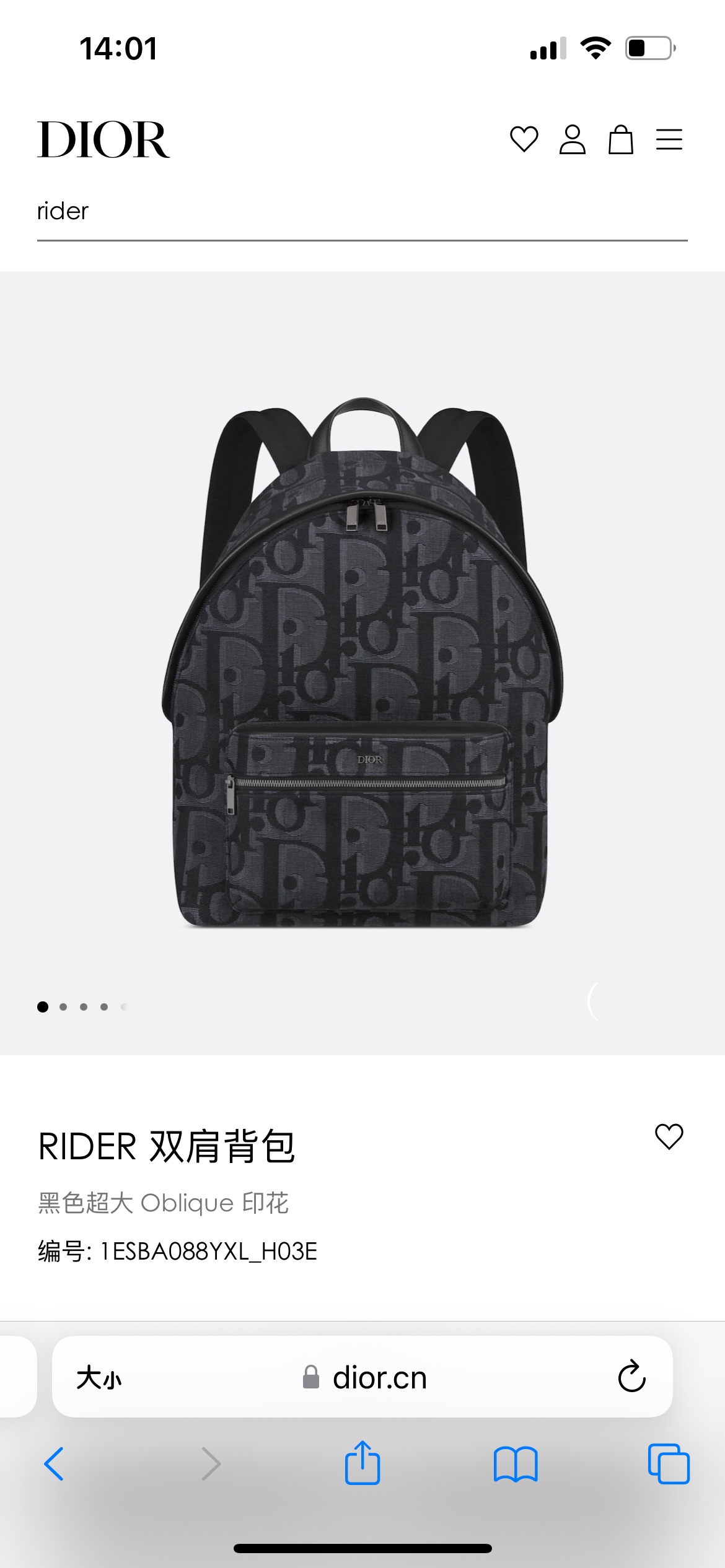
Task: Tap the rider search field
Action: click(x=362, y=212)
